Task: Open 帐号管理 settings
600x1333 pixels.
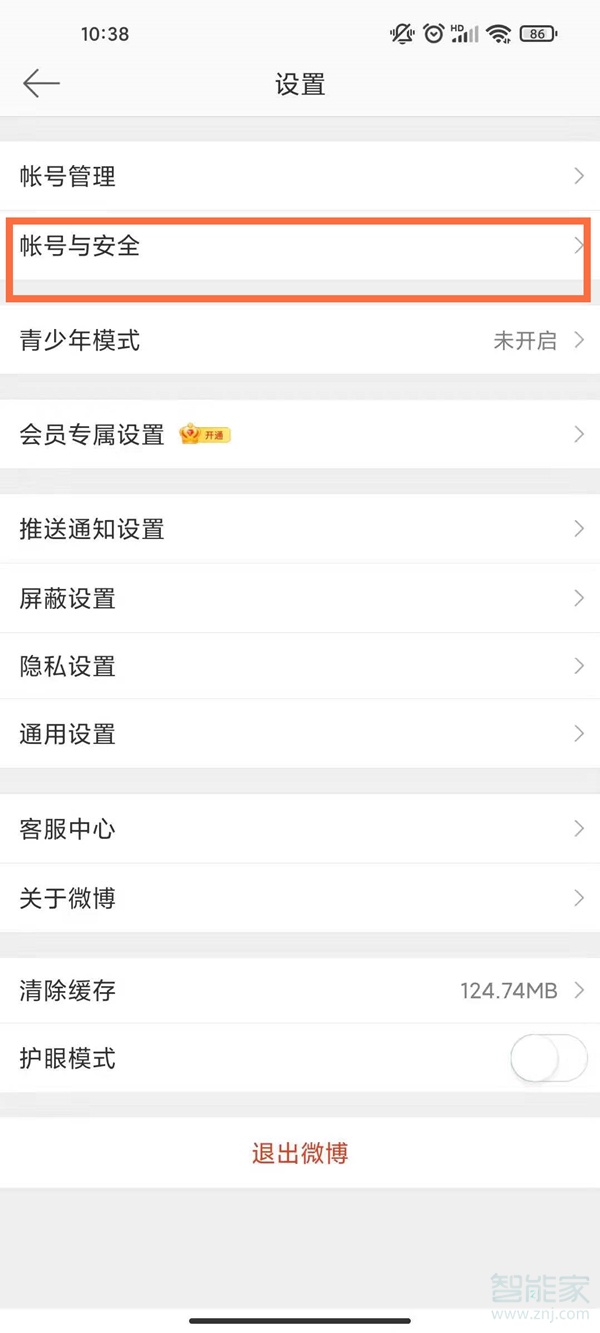Action: (300, 176)
